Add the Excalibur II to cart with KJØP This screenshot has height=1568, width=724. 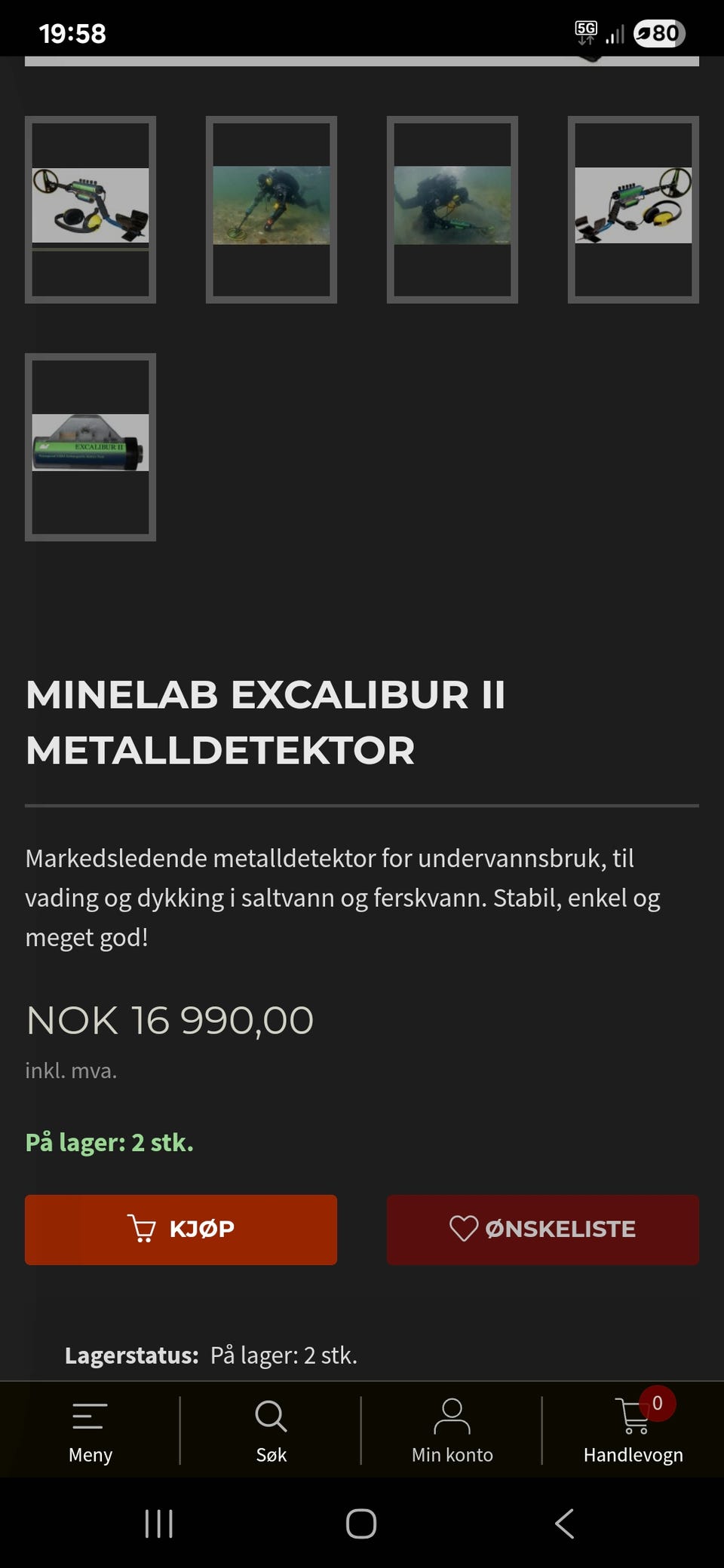click(x=181, y=1230)
